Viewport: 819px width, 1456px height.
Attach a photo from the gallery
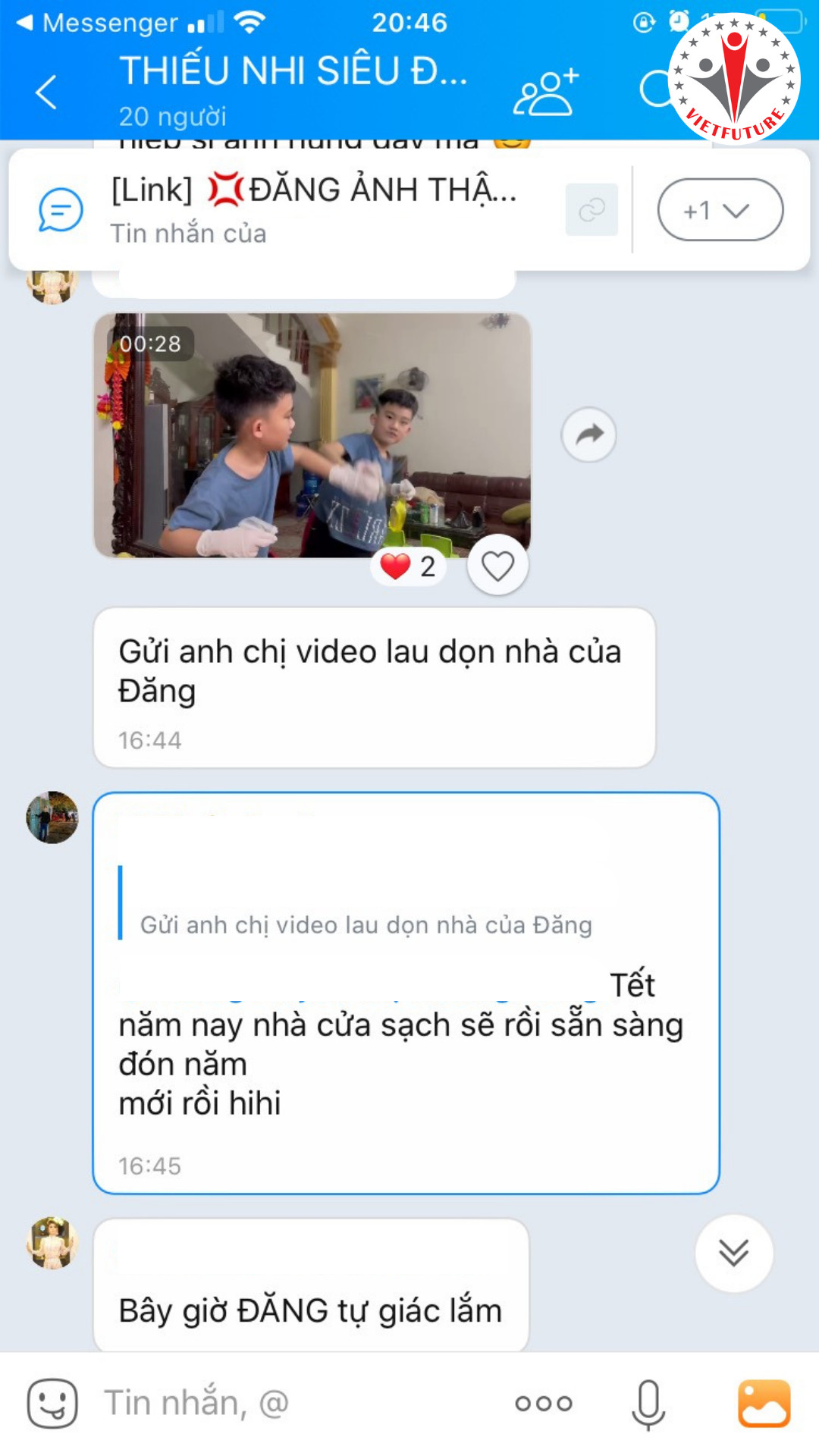[764, 1404]
